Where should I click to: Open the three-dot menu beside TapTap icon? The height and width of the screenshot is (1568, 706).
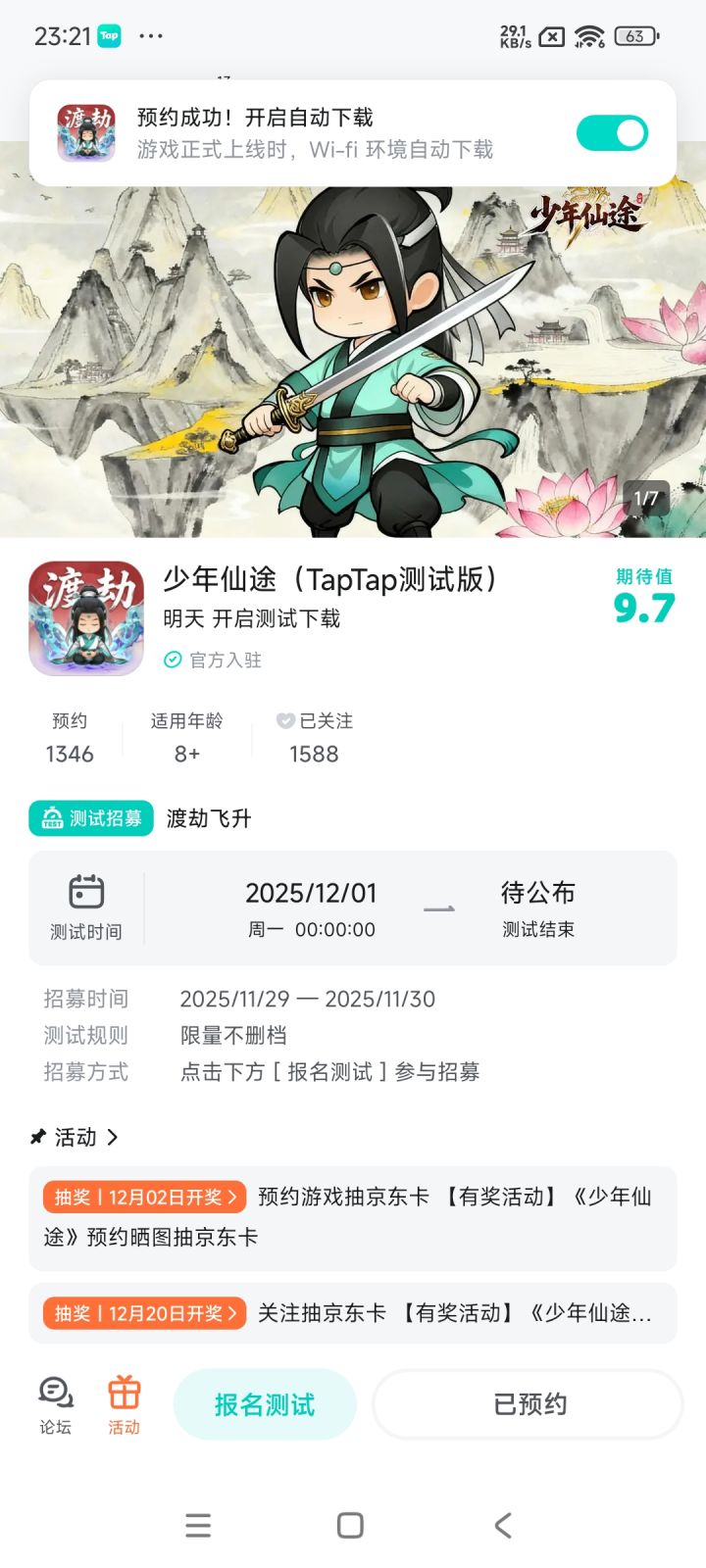click(x=152, y=35)
